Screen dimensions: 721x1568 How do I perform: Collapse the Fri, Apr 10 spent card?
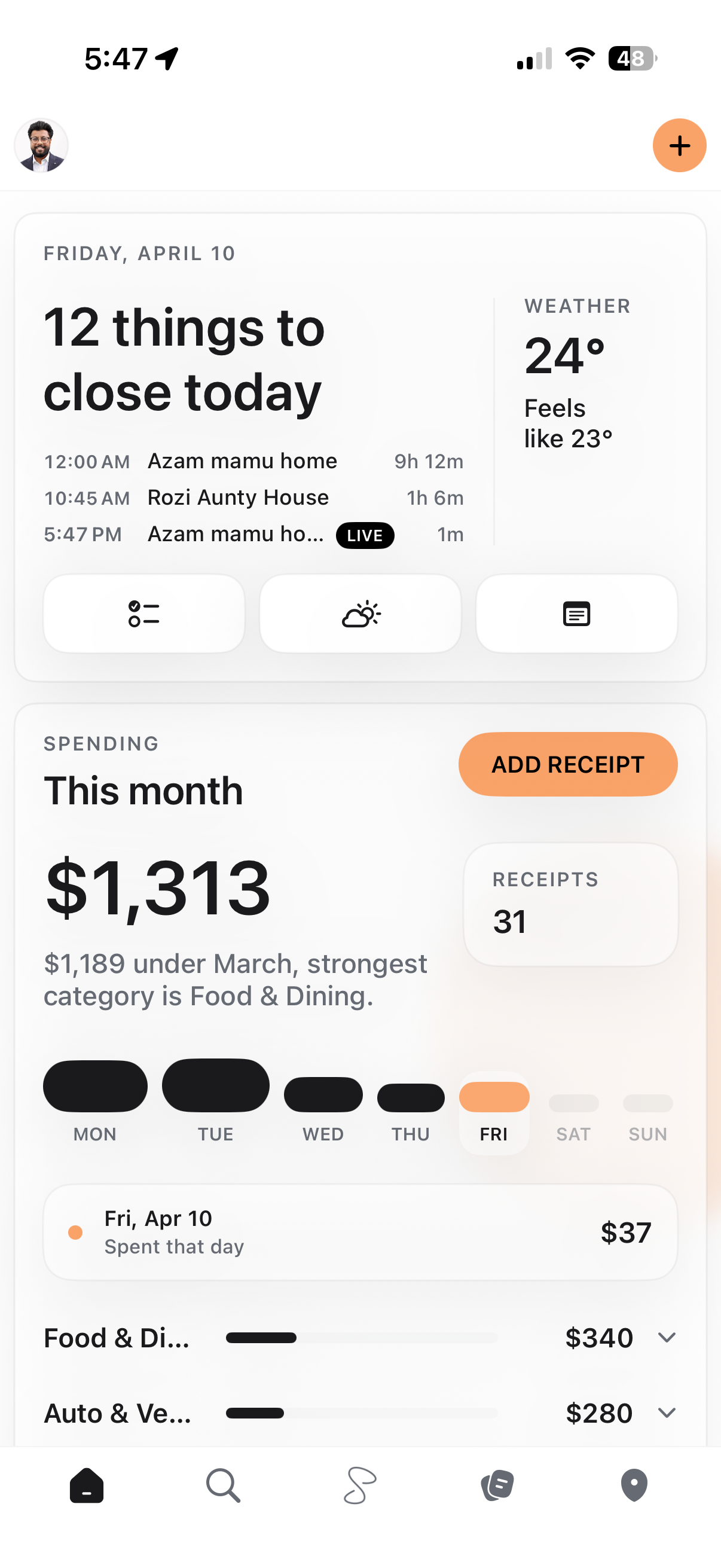[x=360, y=1232]
